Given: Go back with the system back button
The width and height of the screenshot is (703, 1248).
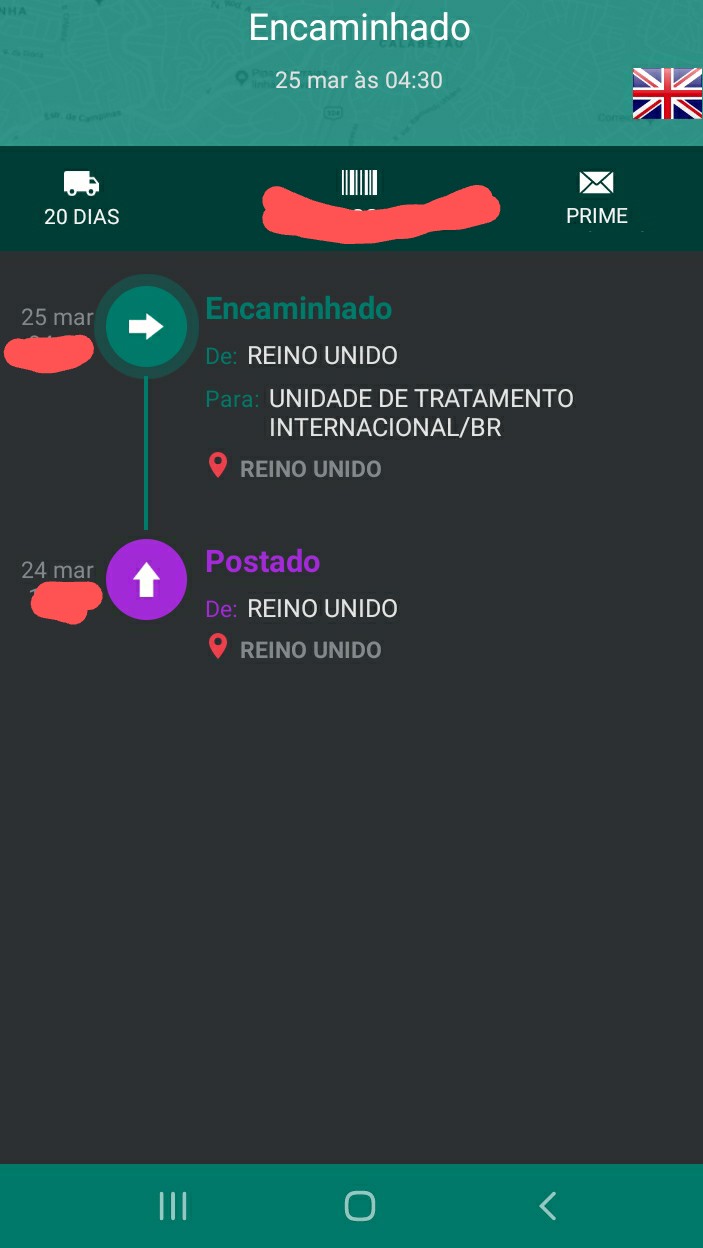Looking at the screenshot, I should pyautogui.click(x=547, y=1206).
